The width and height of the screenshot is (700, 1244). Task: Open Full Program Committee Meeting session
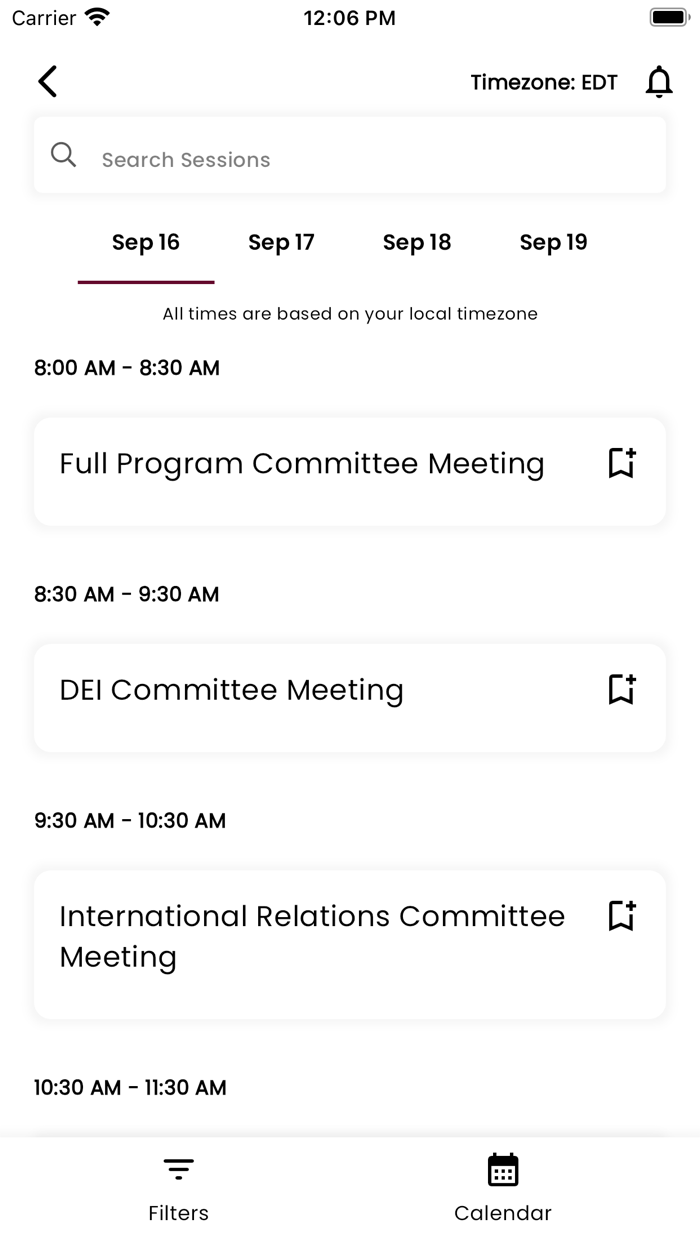point(302,464)
